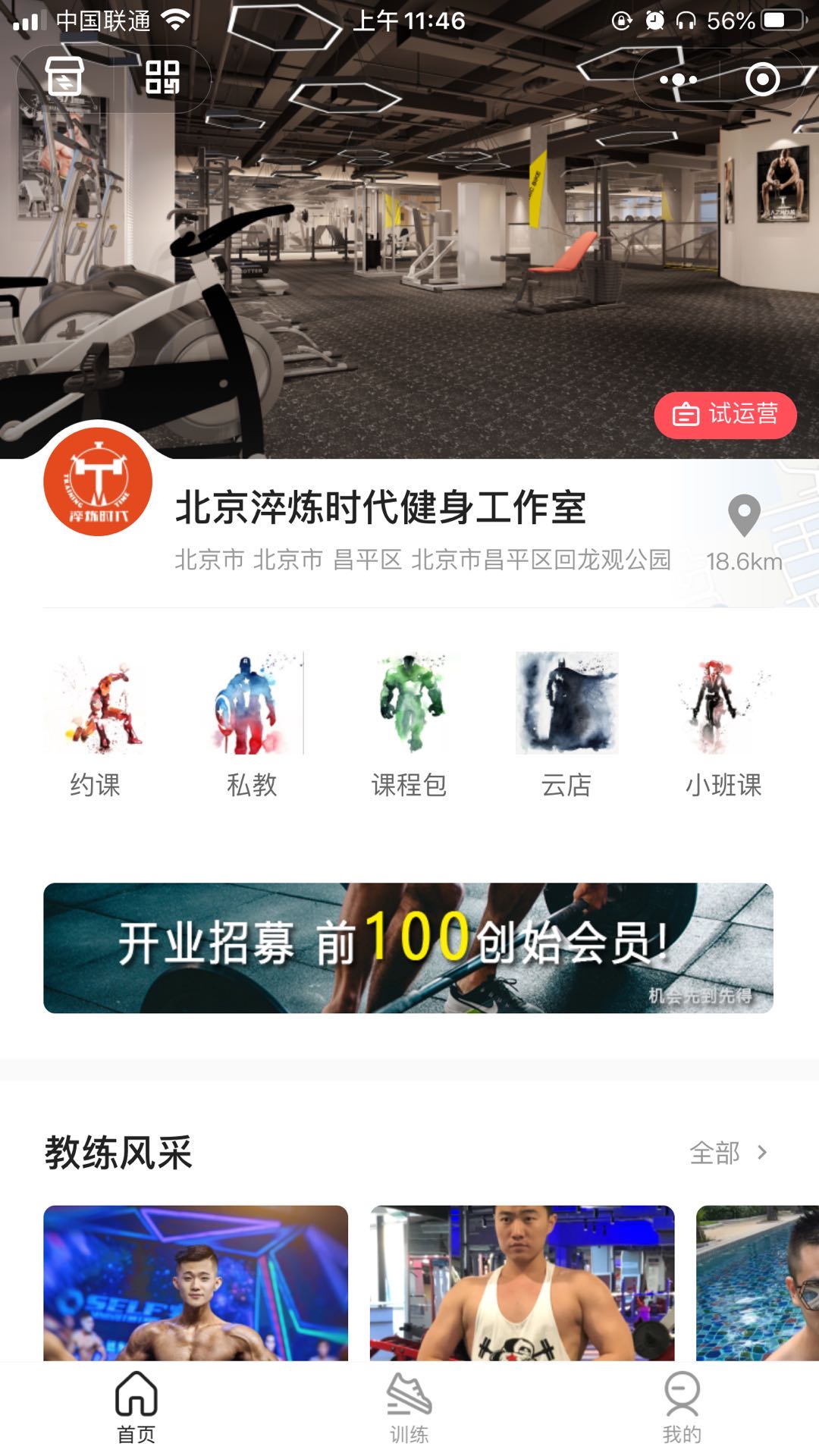Image resolution: width=819 pixels, height=1456 pixels.
Task: Open the first coach card on stage
Action: 196,1282
